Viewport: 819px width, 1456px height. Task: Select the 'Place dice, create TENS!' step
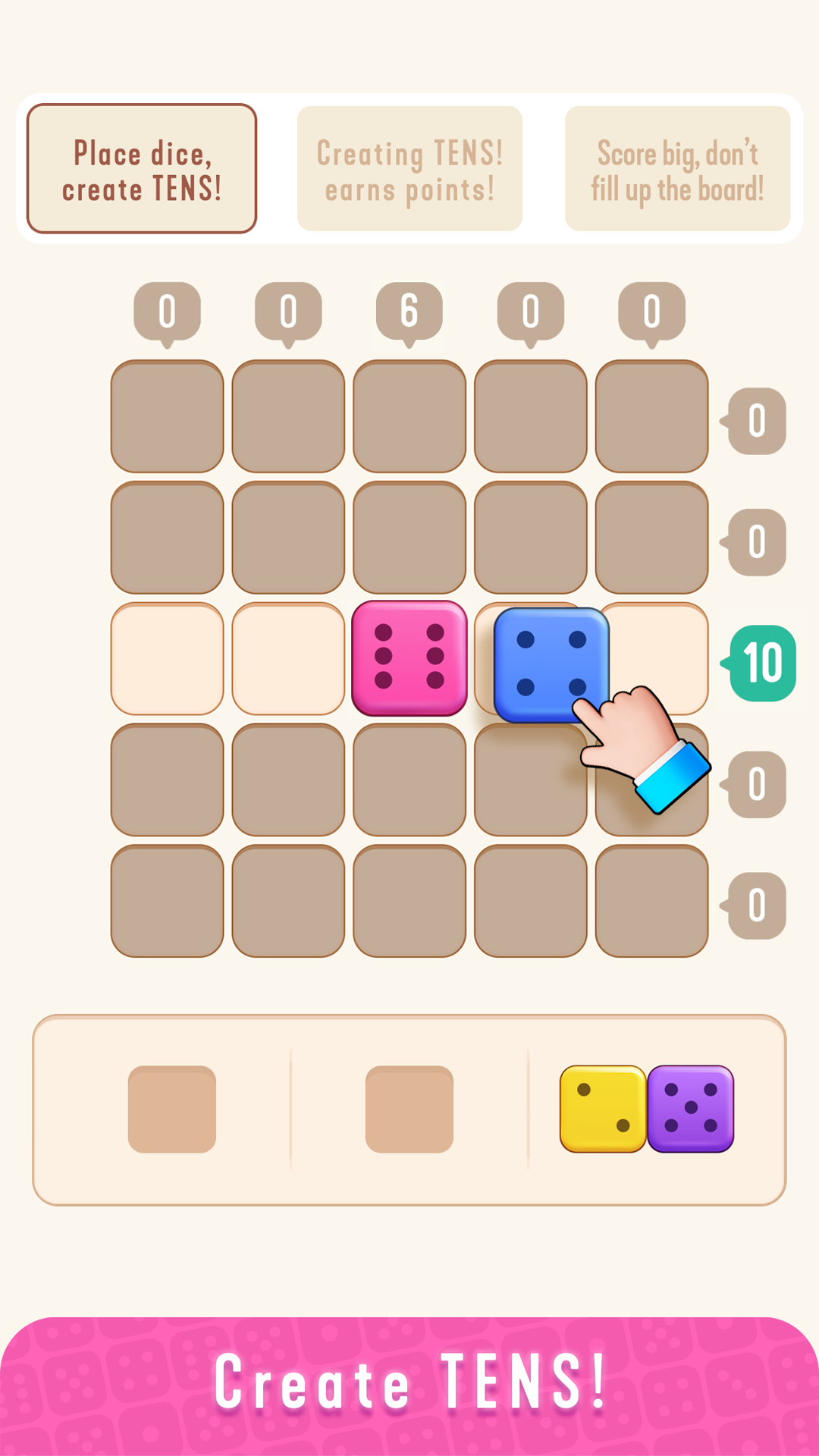142,168
